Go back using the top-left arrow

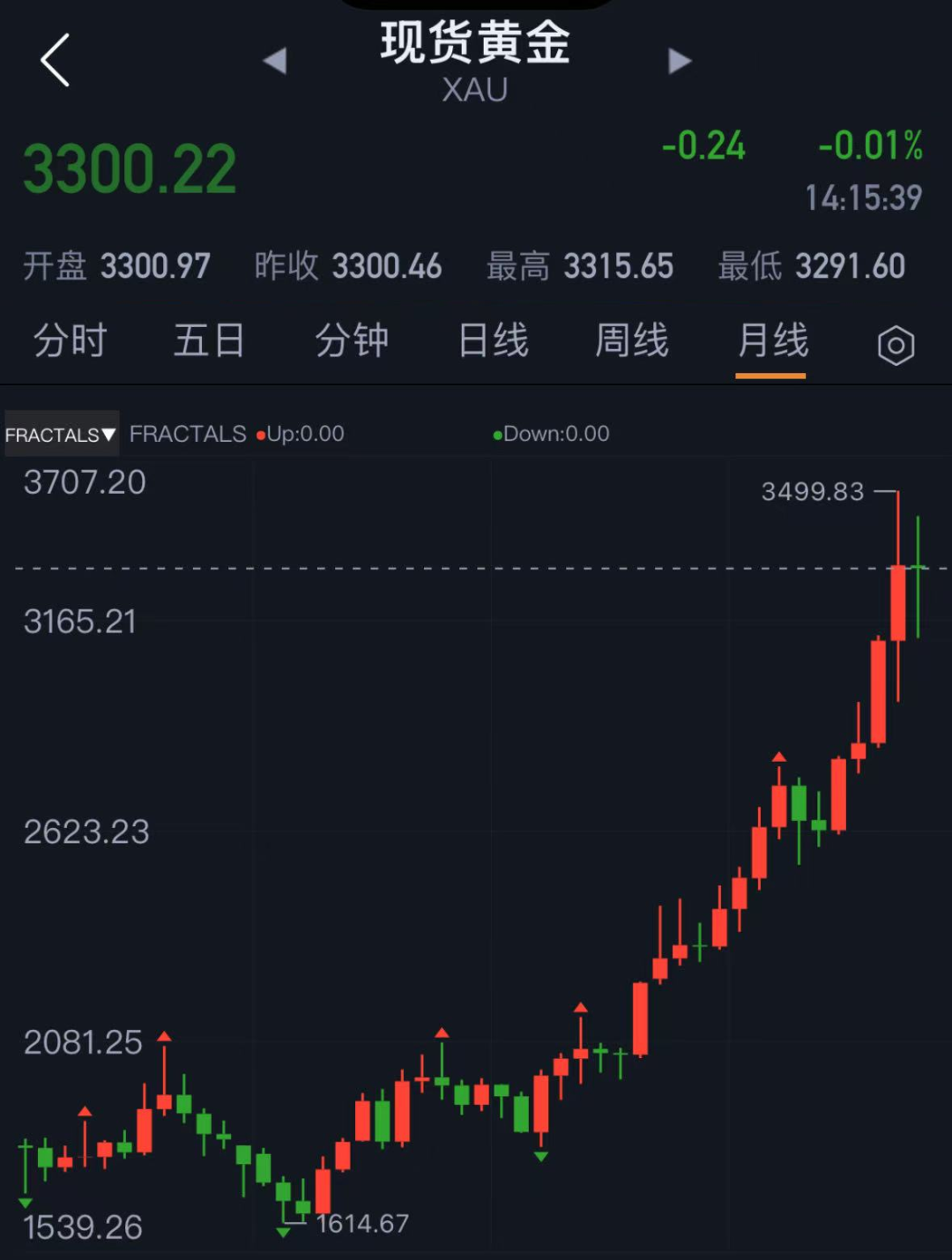point(55,61)
